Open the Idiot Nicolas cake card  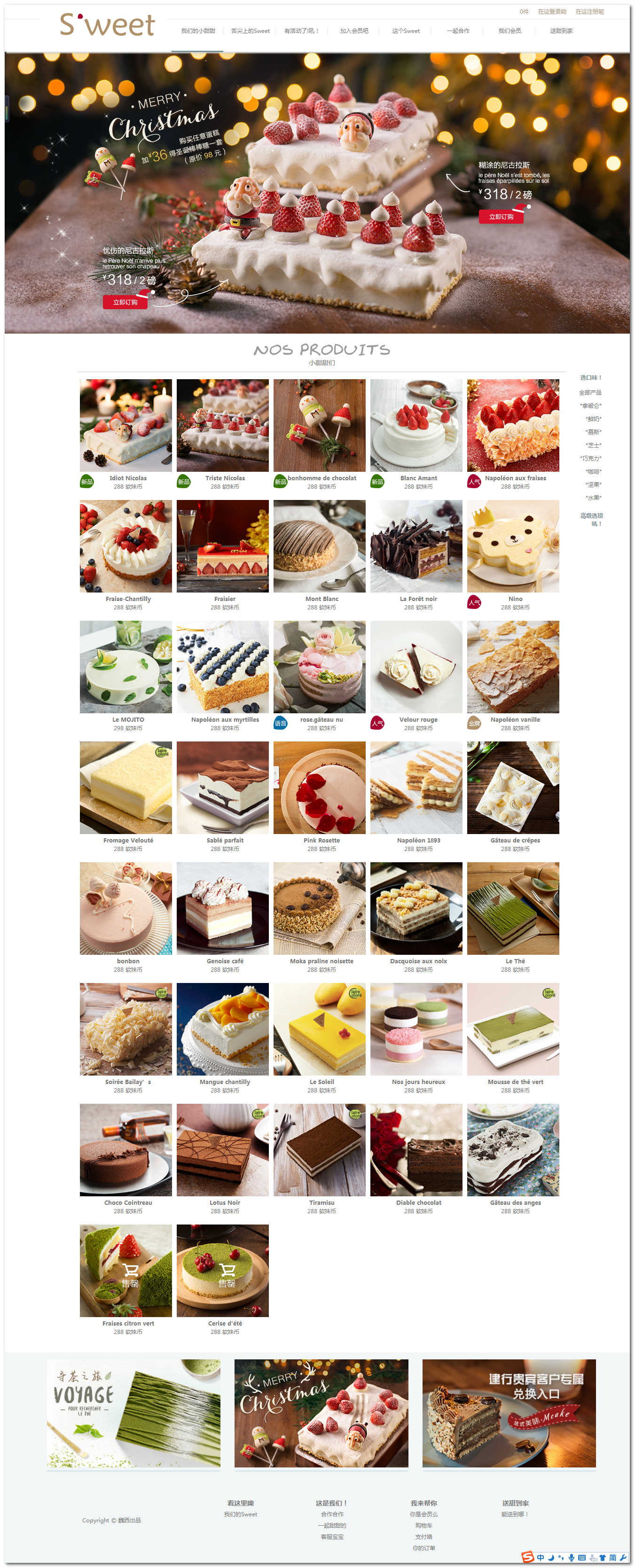125,425
